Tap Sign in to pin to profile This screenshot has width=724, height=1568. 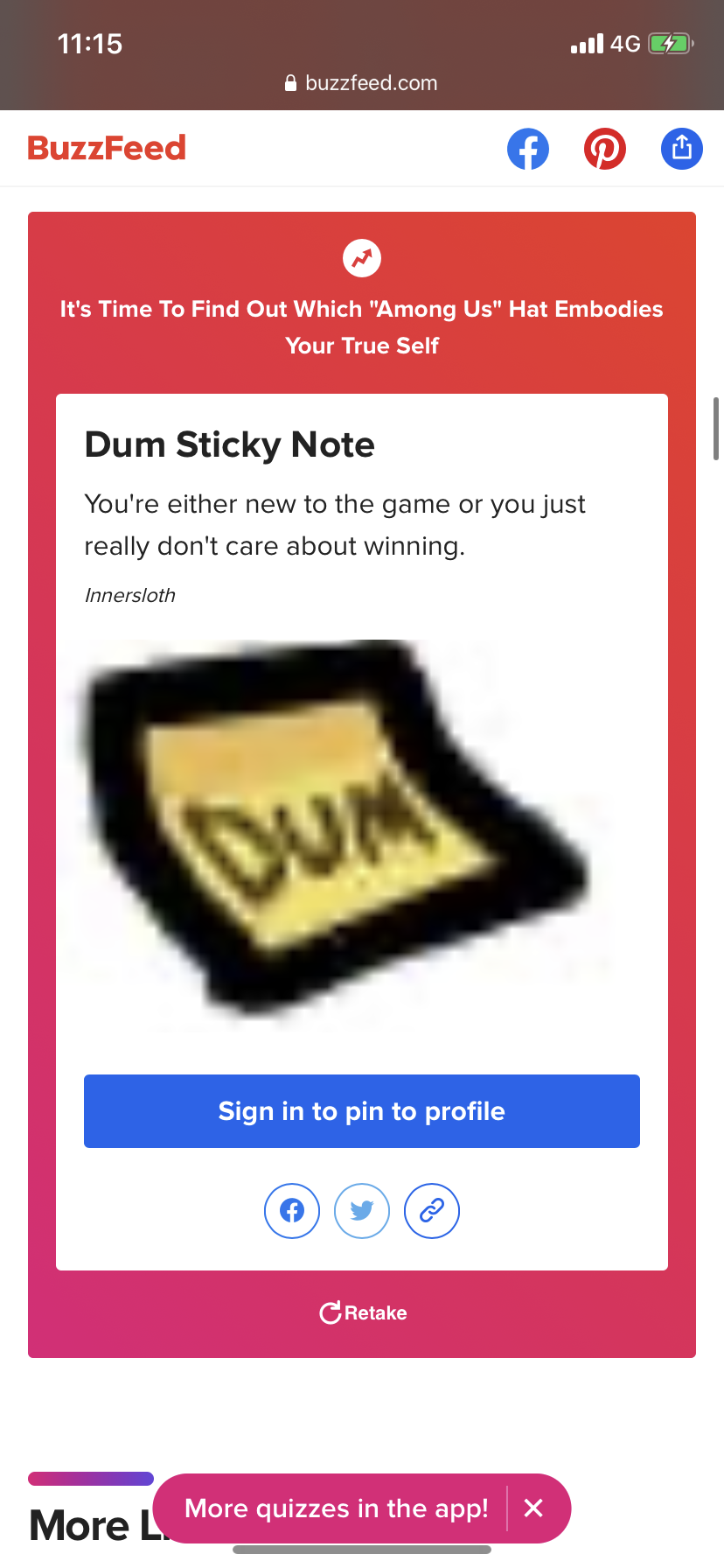[x=362, y=1111]
